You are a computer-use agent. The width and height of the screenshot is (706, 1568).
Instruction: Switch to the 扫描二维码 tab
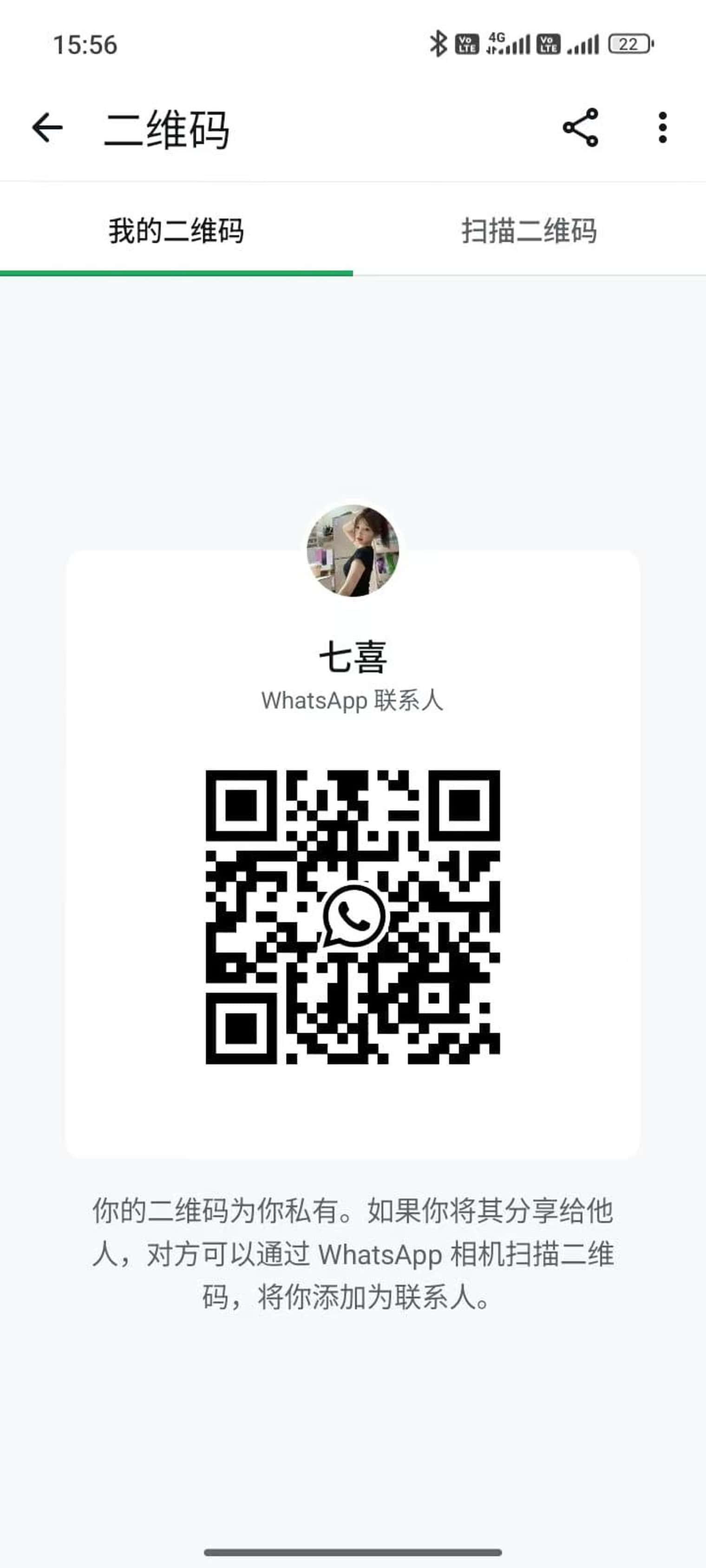529,231
